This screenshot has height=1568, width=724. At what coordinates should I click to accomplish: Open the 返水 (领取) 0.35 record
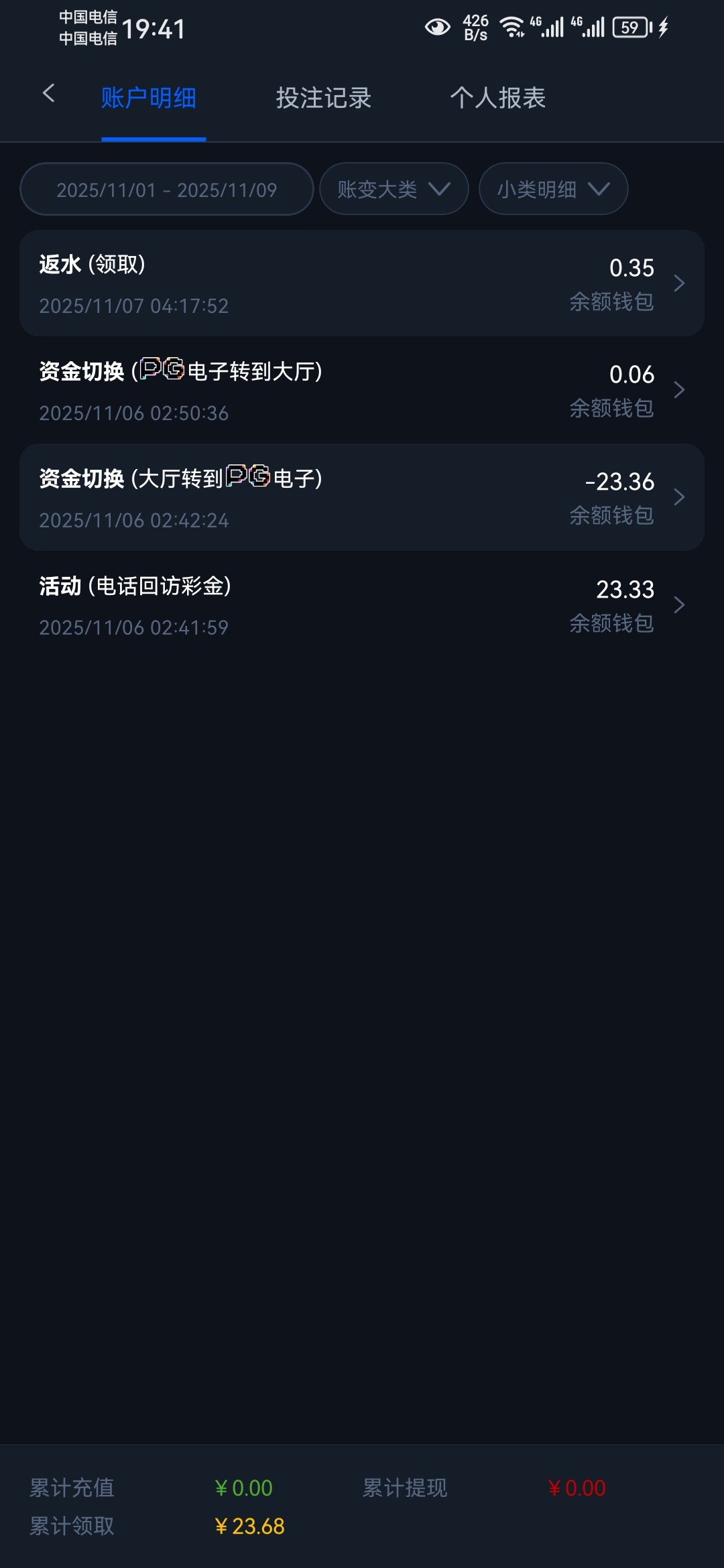point(362,283)
